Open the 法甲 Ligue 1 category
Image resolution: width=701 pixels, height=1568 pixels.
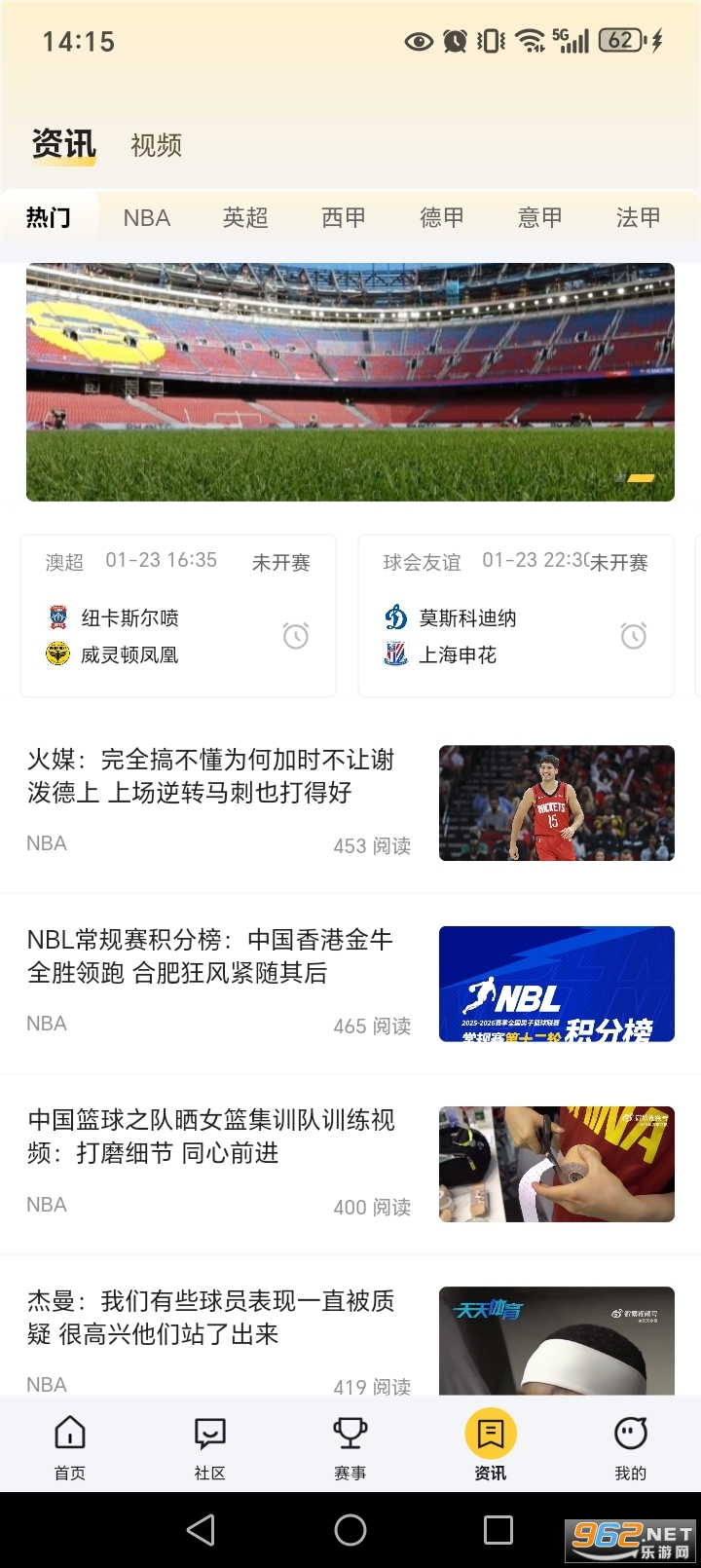click(x=637, y=217)
